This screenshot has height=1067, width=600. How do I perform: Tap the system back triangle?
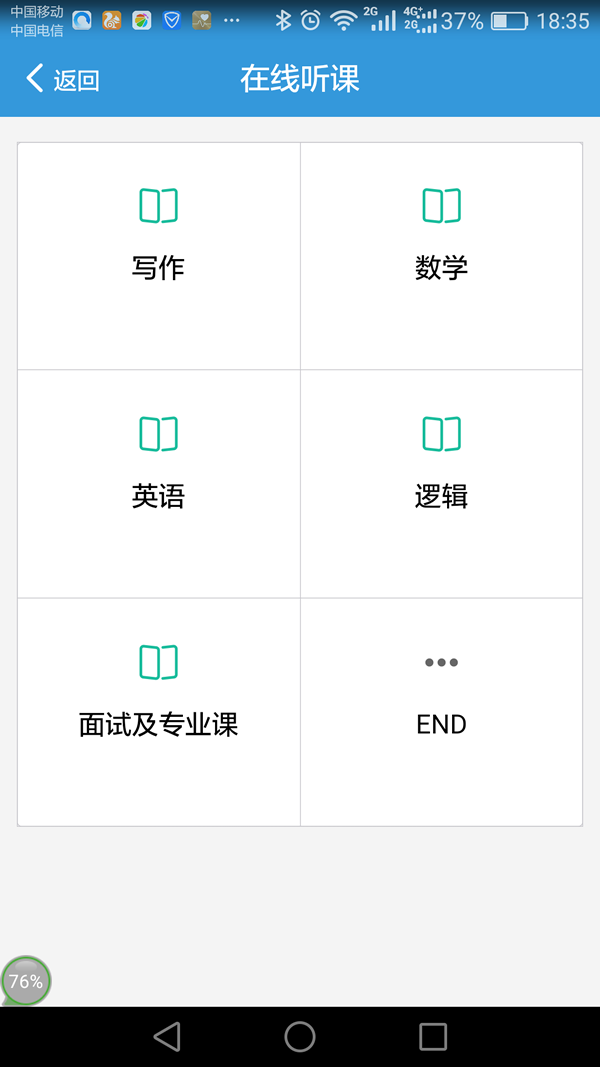pyautogui.click(x=167, y=1036)
